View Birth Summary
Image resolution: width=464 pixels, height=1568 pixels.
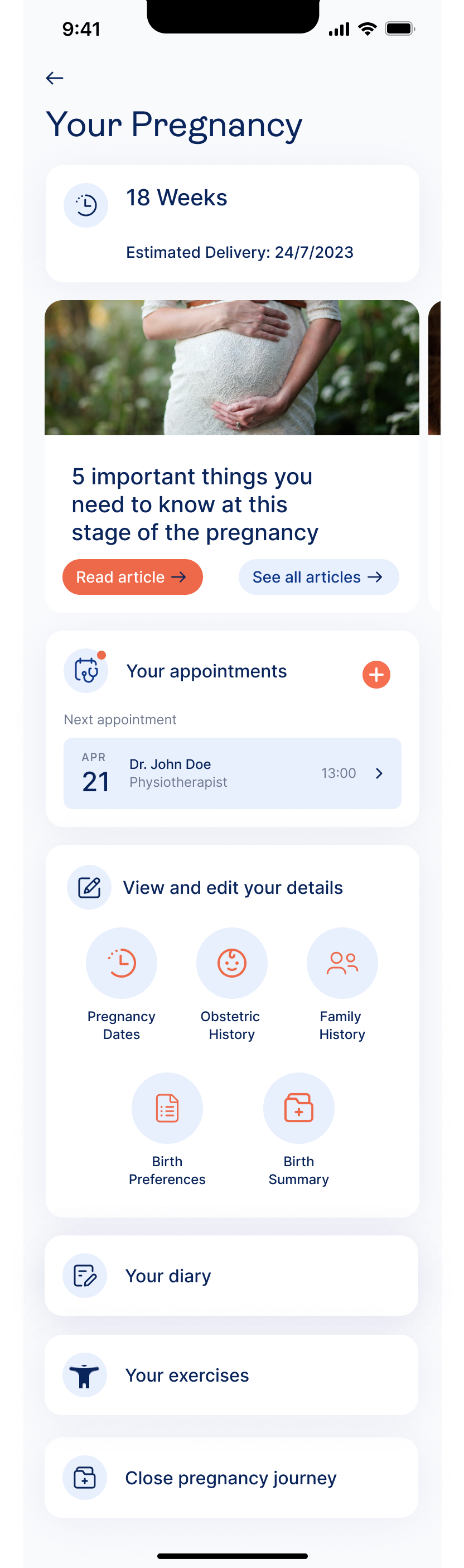(x=298, y=1108)
